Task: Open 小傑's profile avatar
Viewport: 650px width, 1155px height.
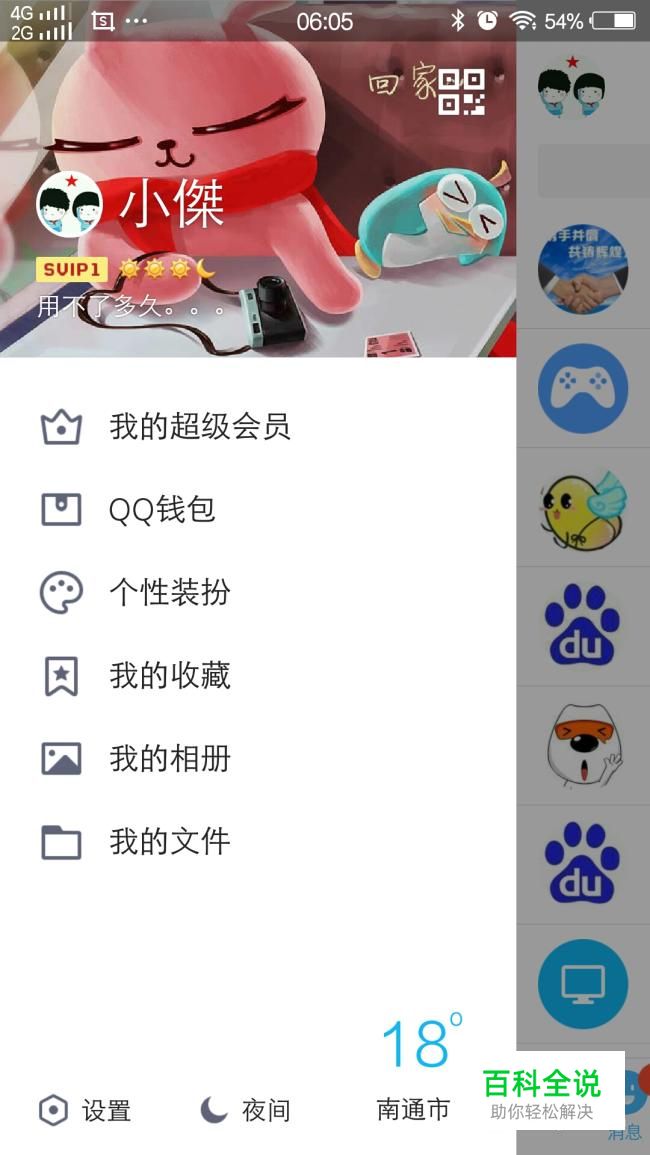Action: pos(69,204)
